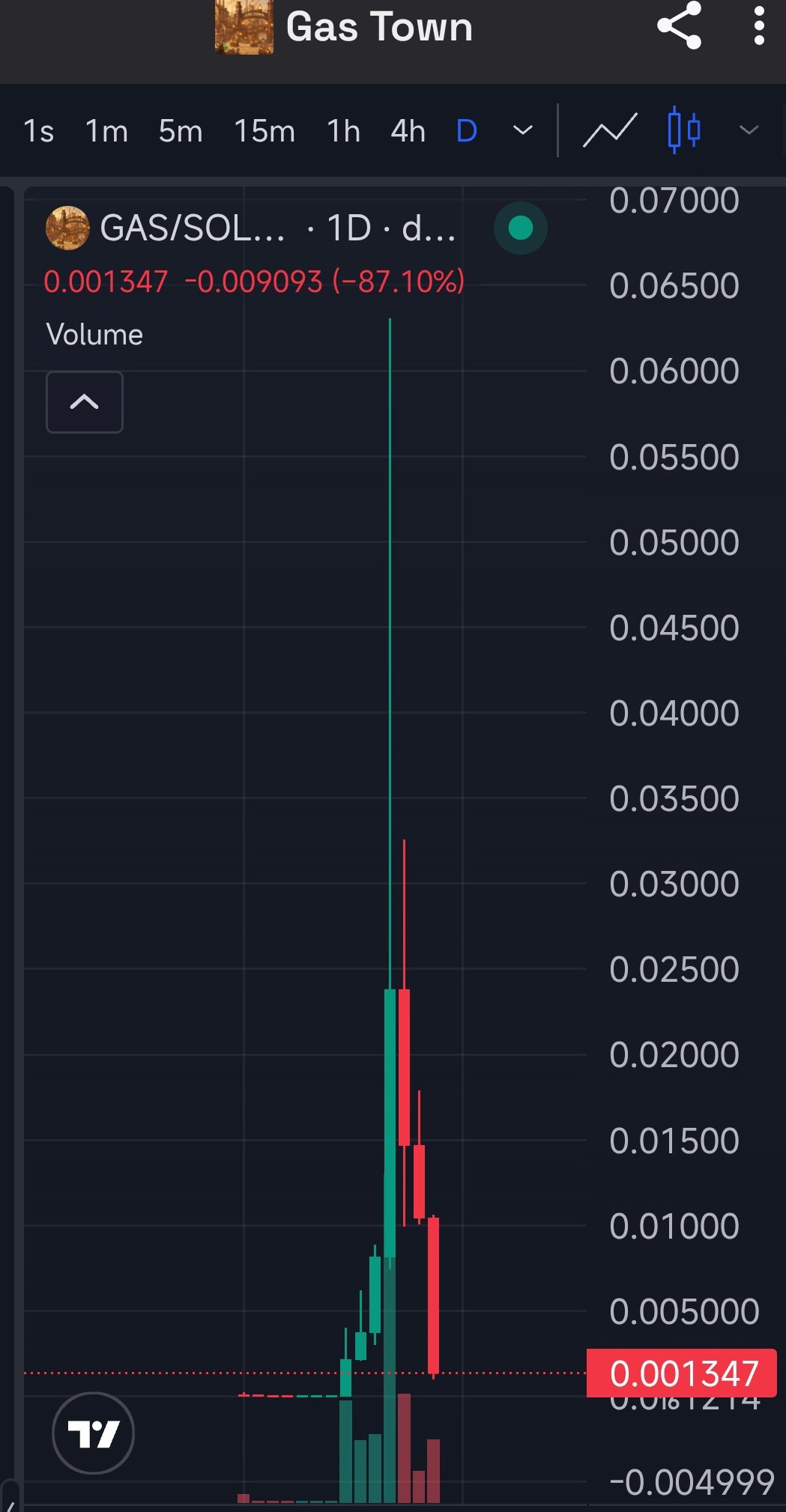
Task: Share the Gas Town chart
Action: (679, 26)
